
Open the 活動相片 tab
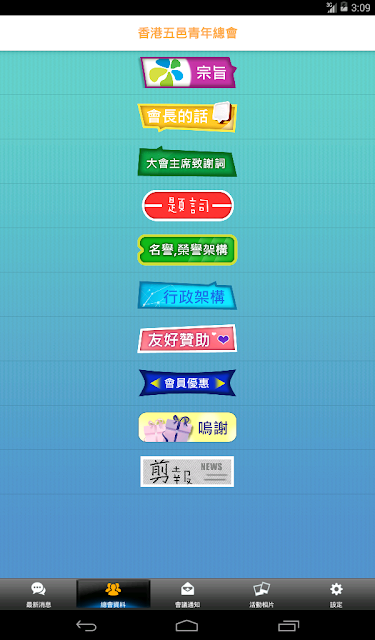(x=262, y=594)
